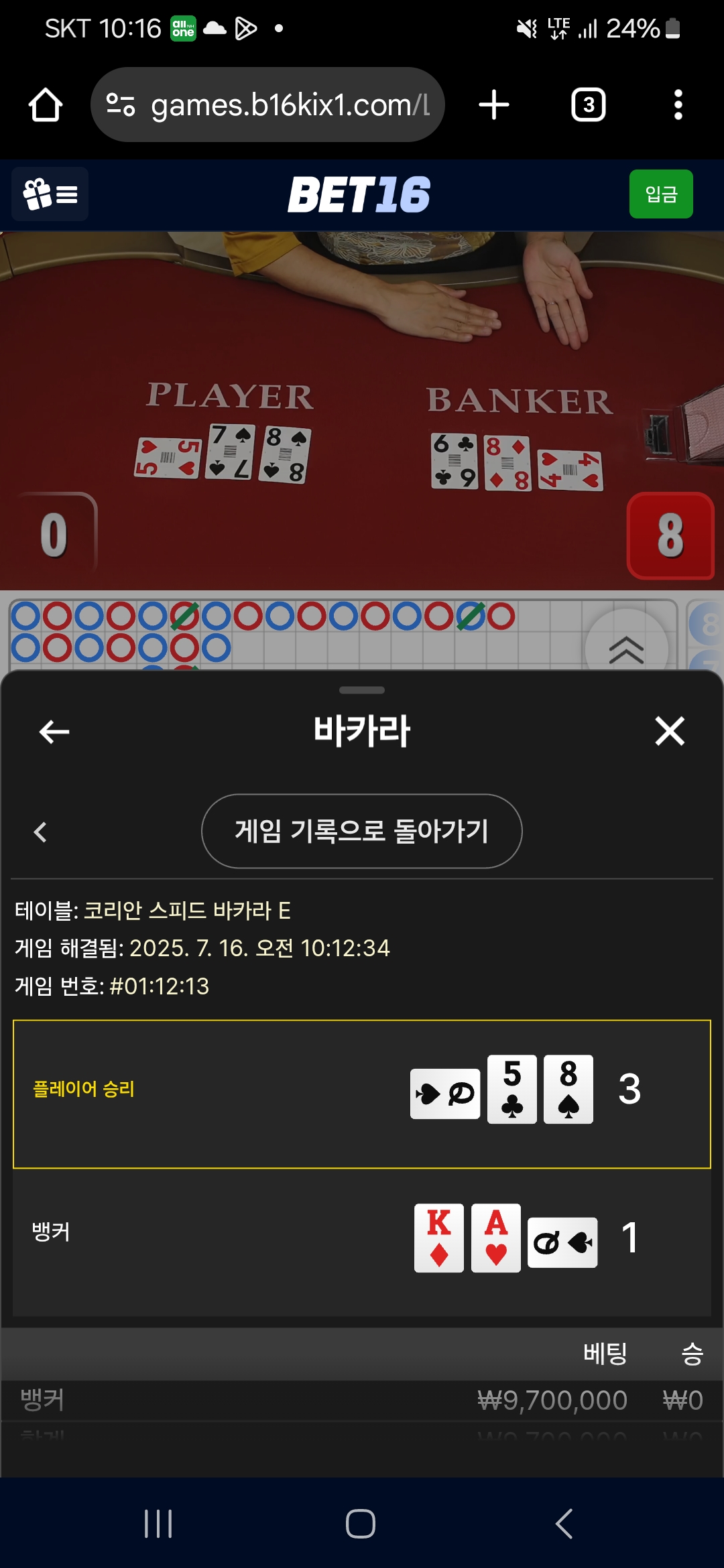724x1568 pixels.
Task: Close the 바카라 history panel
Action: click(670, 731)
